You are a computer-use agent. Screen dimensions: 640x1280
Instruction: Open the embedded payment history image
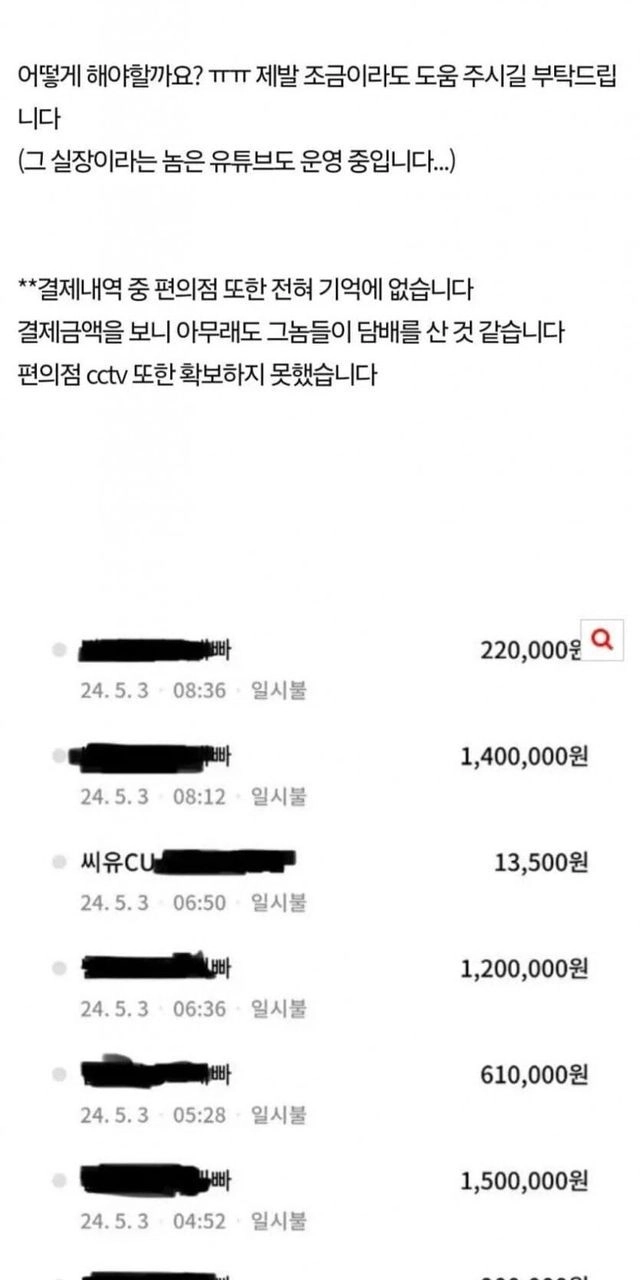[320, 940]
